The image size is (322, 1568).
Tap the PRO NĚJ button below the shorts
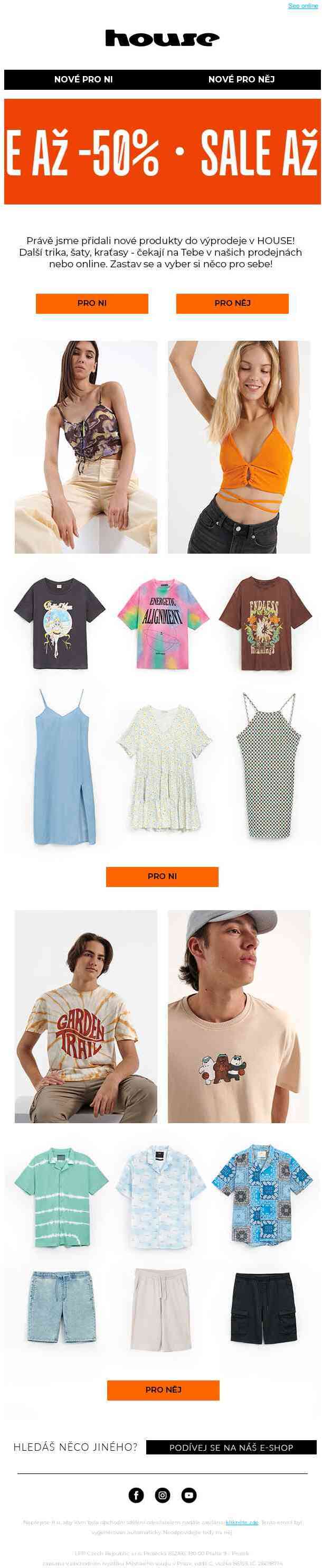[x=163, y=1389]
